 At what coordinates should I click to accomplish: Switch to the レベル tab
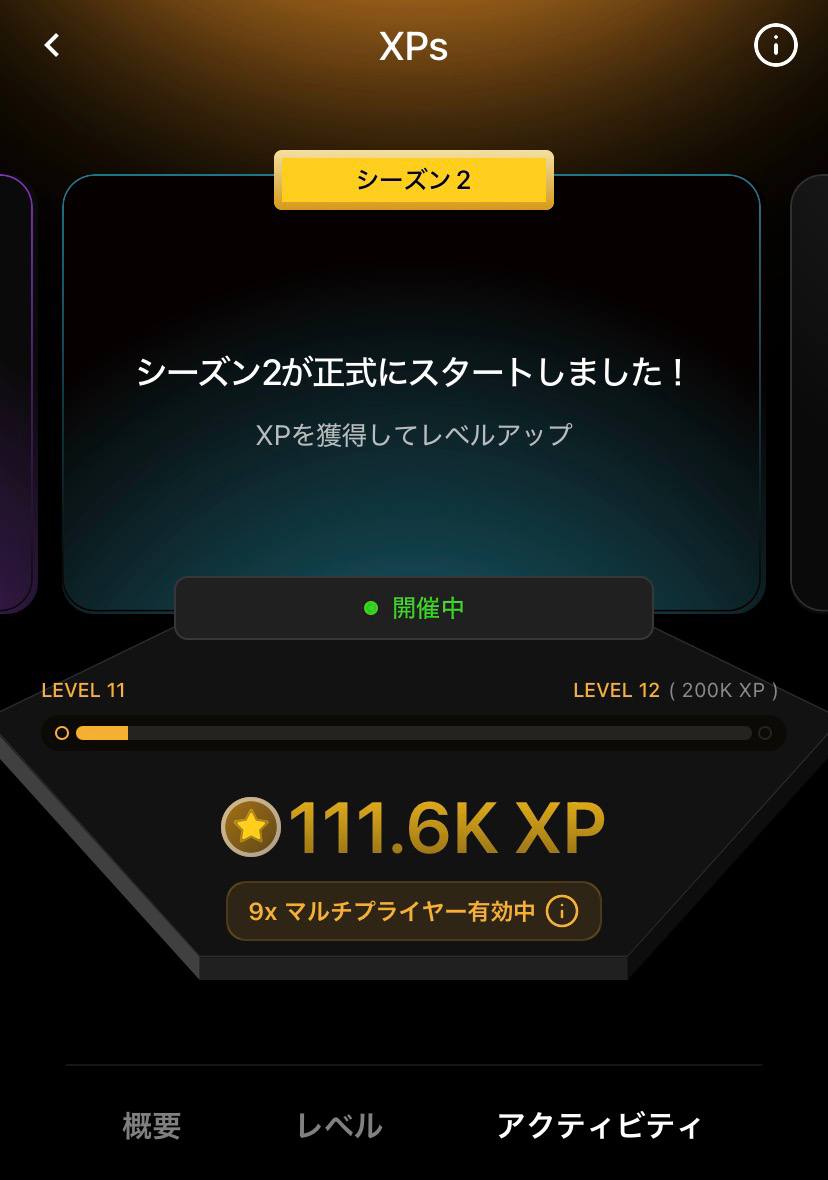tap(340, 1126)
